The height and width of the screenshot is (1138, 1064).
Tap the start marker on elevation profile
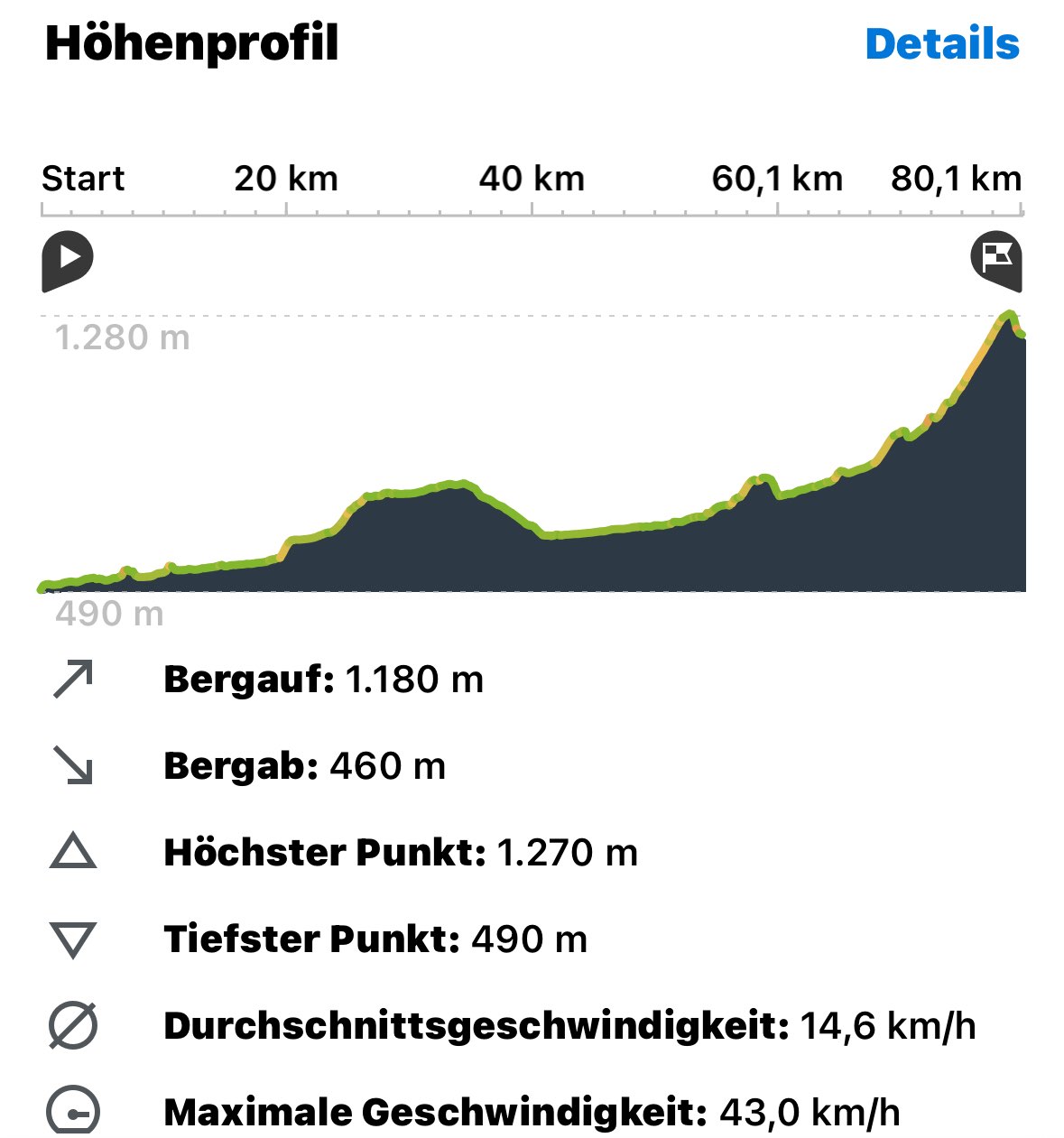coord(67,260)
